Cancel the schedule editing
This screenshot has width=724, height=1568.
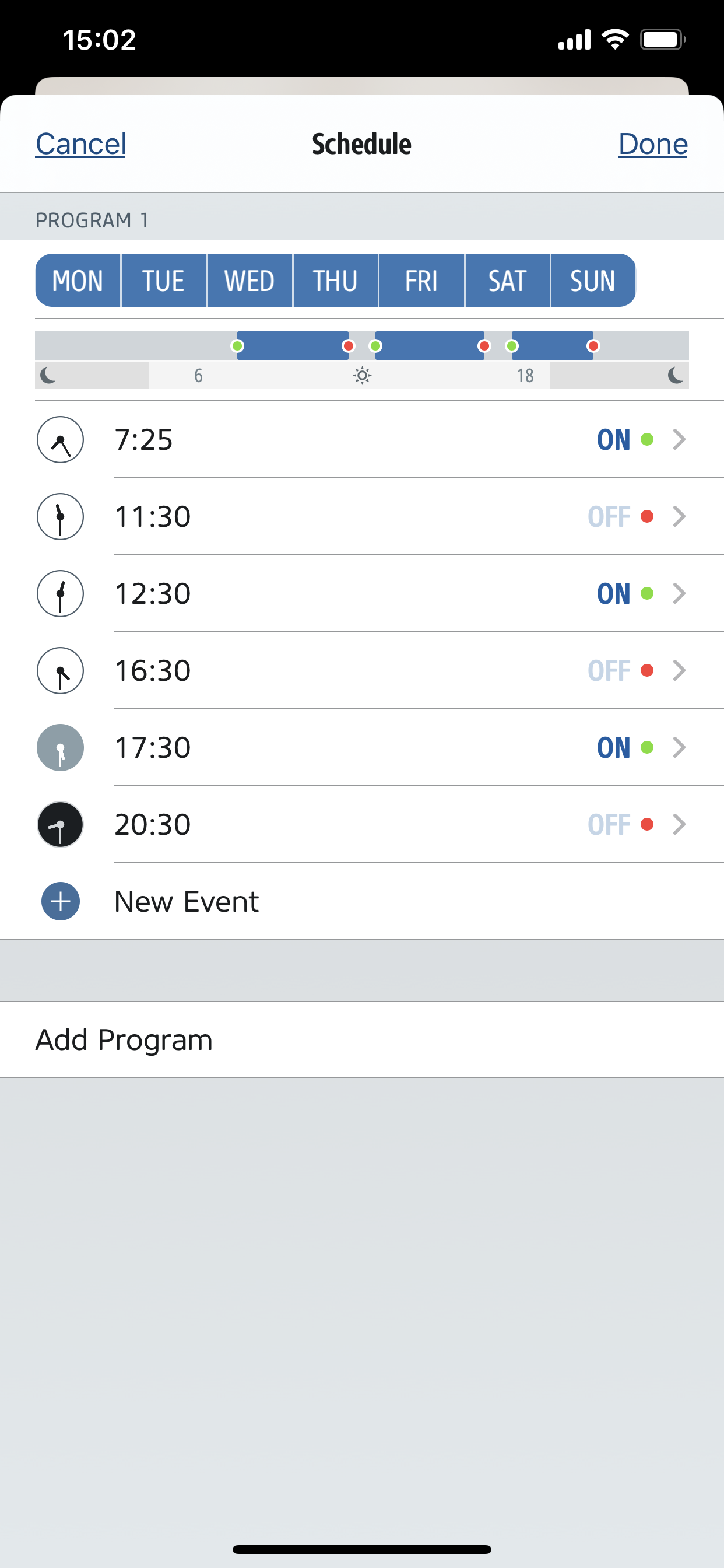tap(80, 144)
